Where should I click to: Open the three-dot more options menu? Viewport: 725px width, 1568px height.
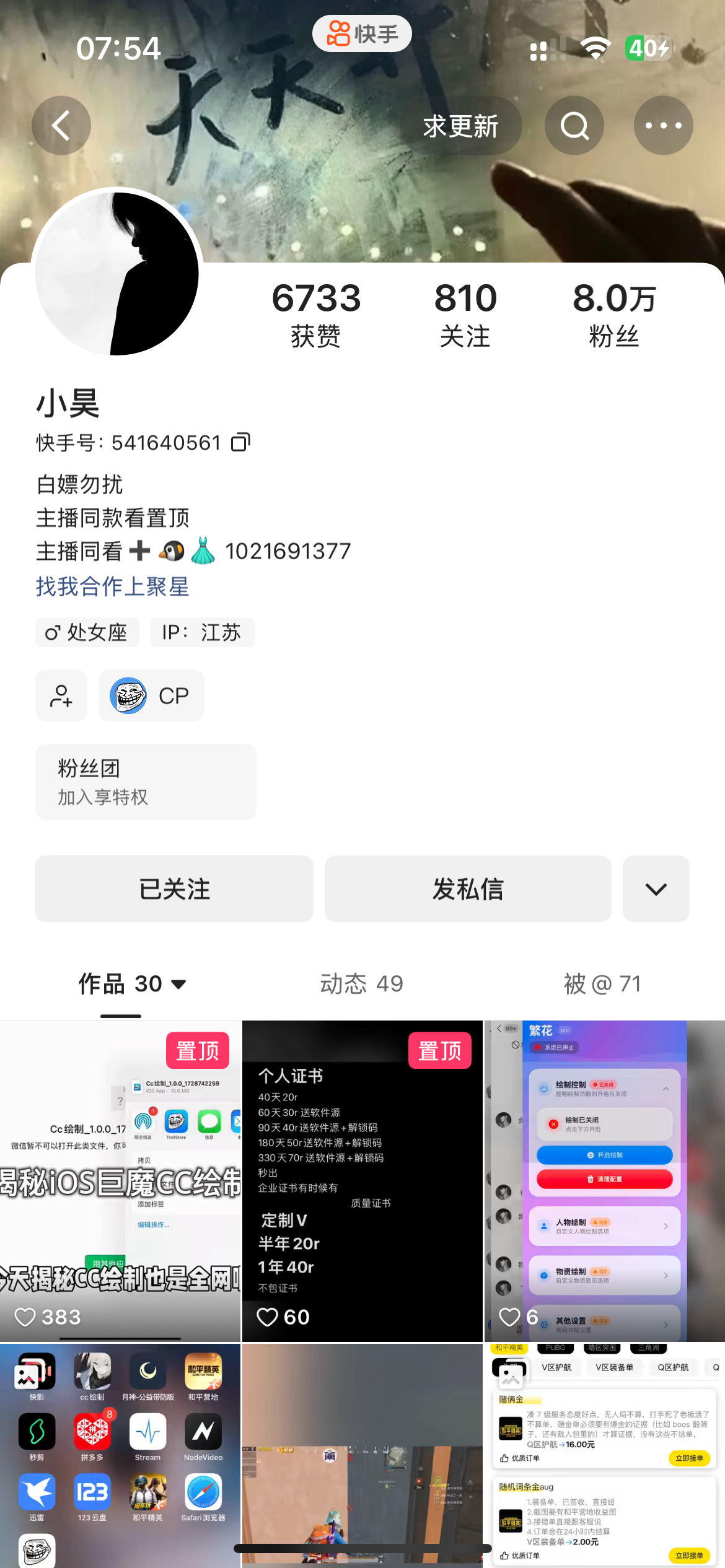(x=663, y=125)
